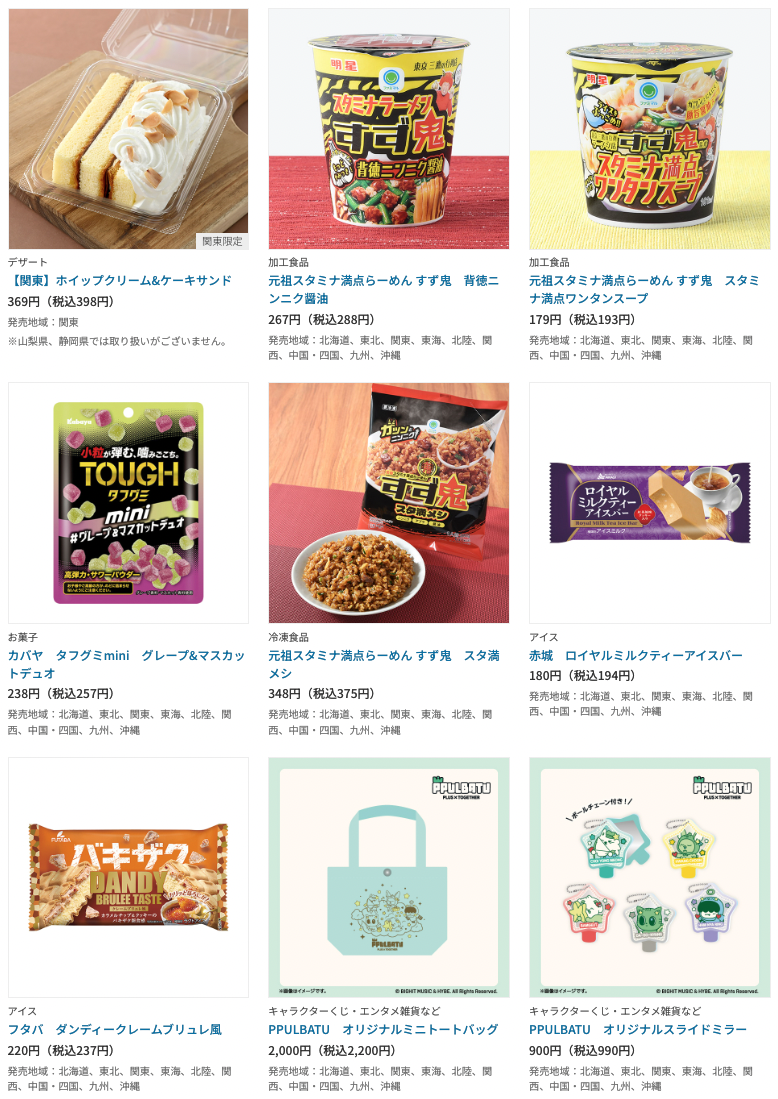The height and width of the screenshot is (1099, 778).
Task: Tap the PPULBATU slide mirror image
Action: pos(649,877)
